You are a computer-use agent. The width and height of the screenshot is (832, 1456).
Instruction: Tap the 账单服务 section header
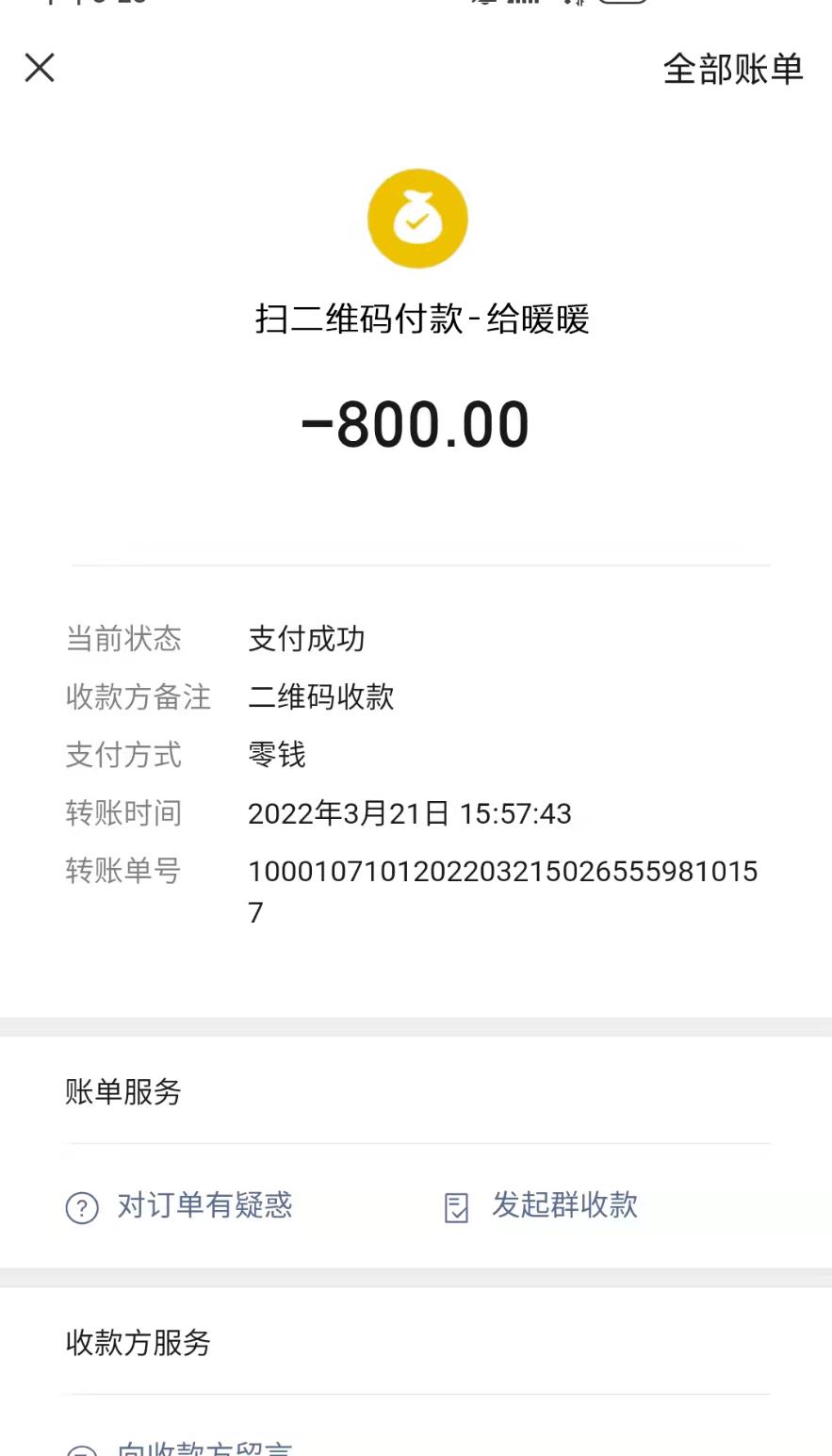[x=122, y=1093]
